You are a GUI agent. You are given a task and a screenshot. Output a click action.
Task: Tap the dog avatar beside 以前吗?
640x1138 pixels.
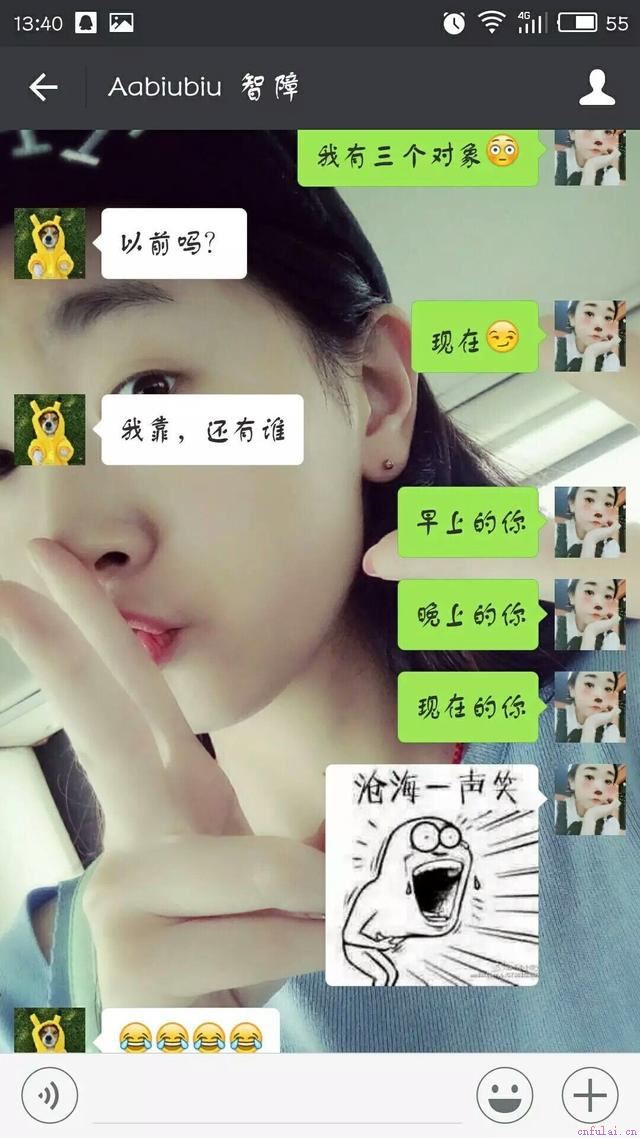tap(49, 243)
